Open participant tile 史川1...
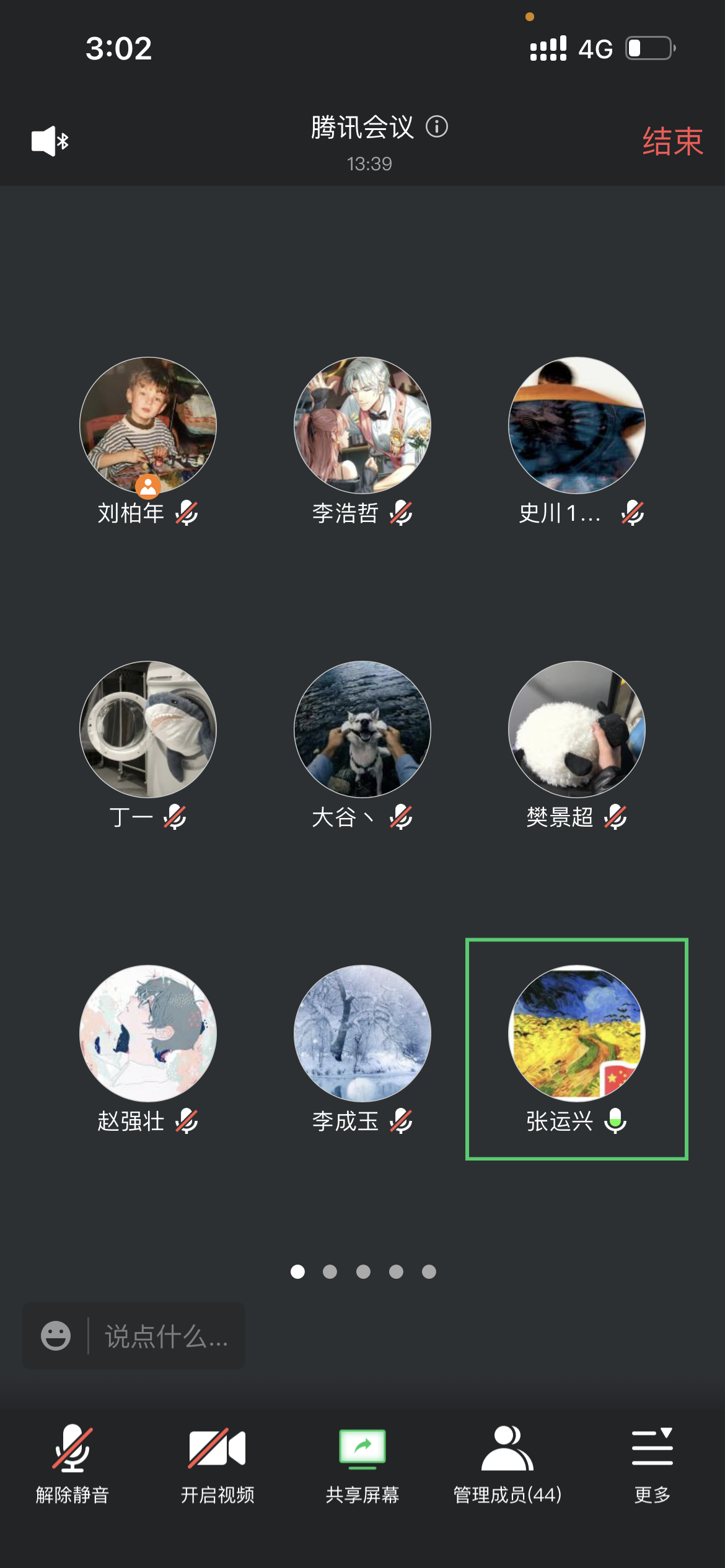 point(576,425)
